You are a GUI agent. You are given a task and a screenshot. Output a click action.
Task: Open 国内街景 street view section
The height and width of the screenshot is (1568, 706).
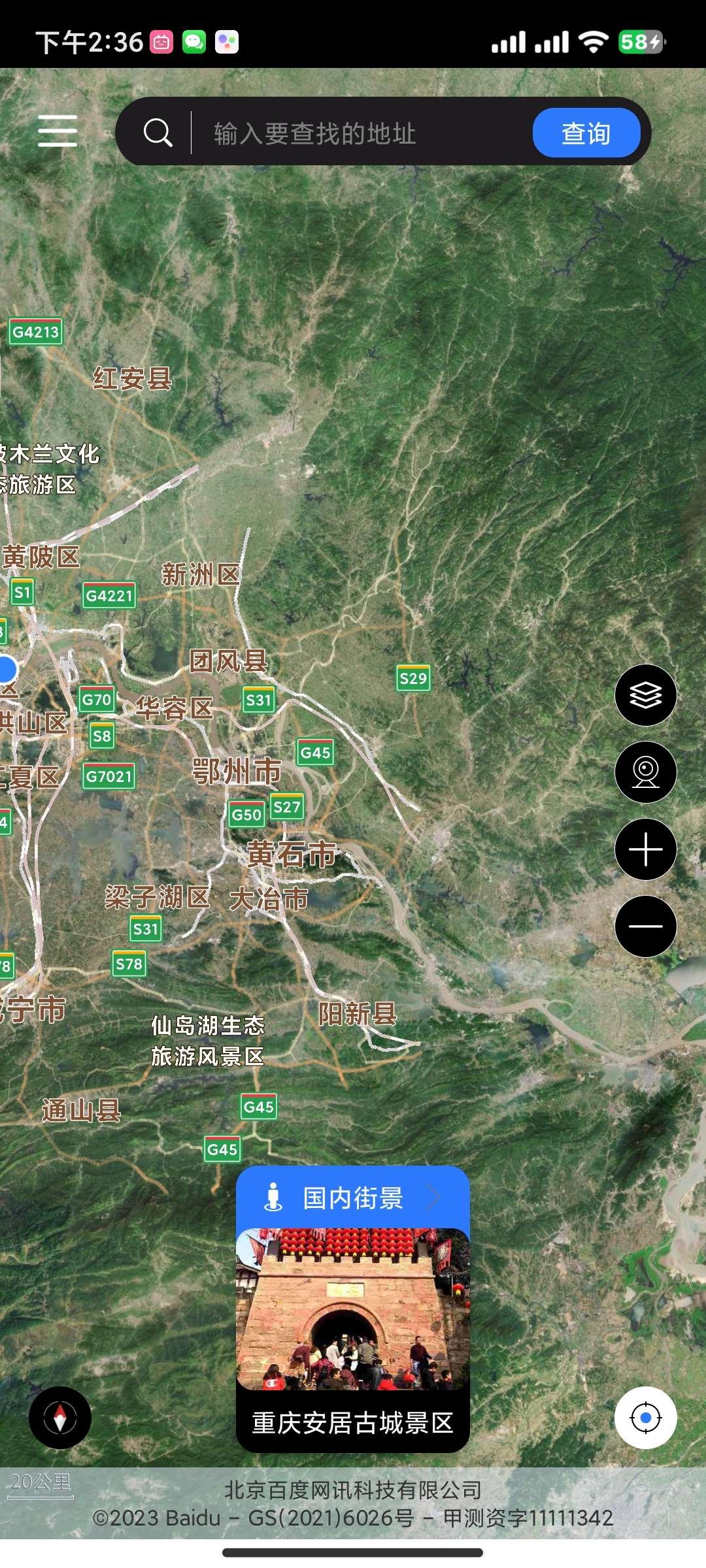point(353,1198)
